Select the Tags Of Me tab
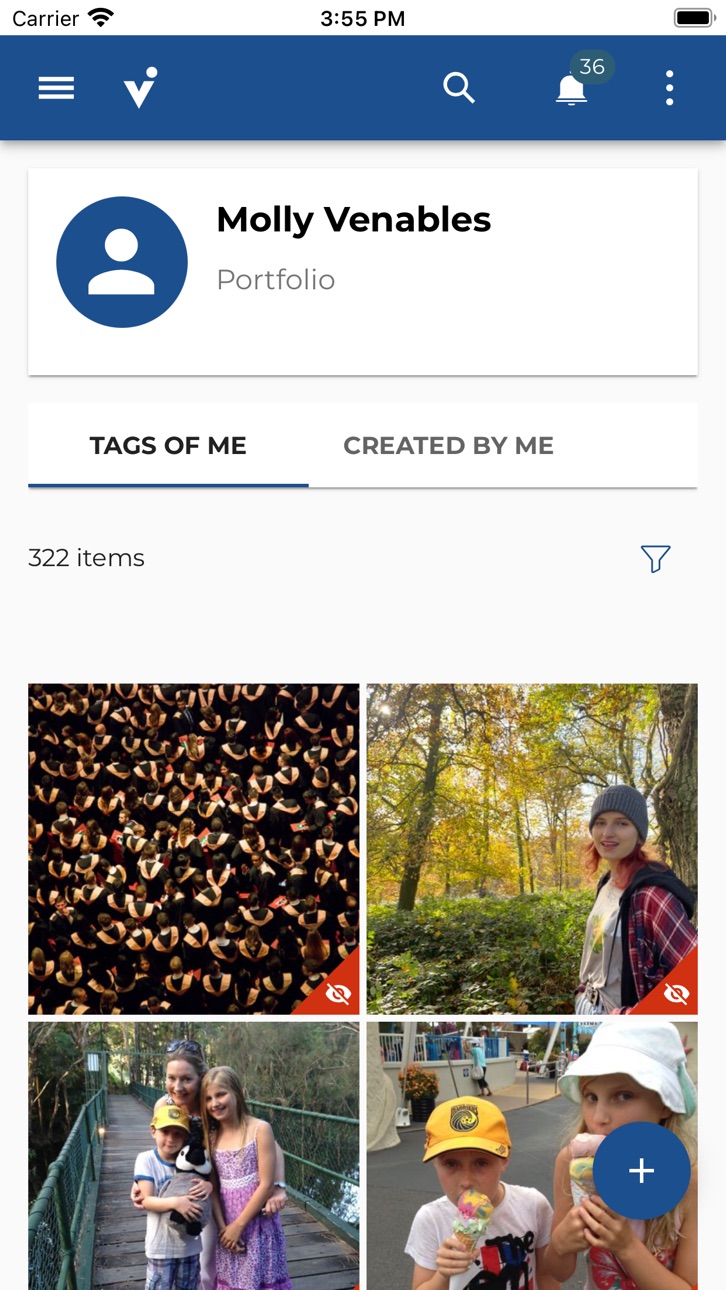The height and width of the screenshot is (1290, 726). click(x=168, y=446)
